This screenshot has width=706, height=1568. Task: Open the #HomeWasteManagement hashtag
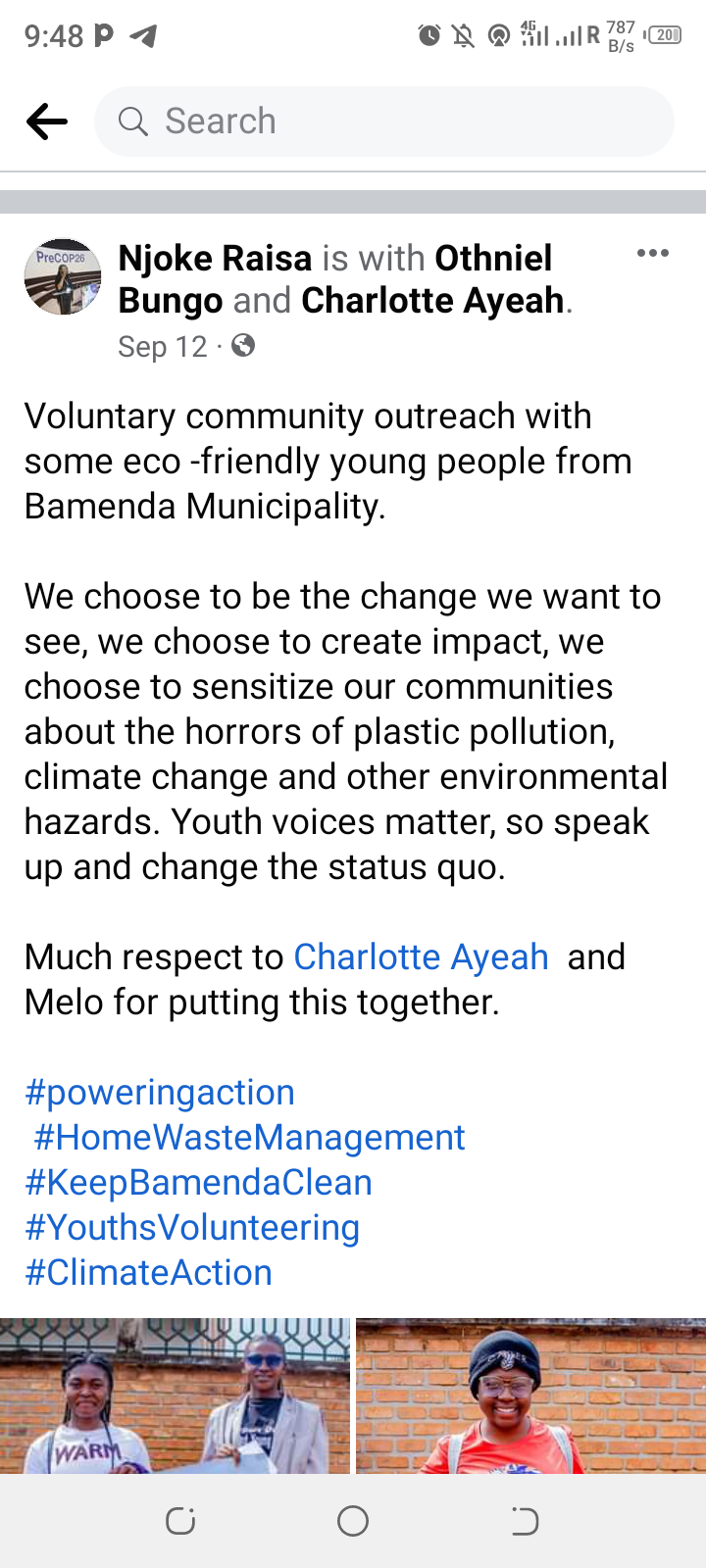click(x=249, y=1137)
